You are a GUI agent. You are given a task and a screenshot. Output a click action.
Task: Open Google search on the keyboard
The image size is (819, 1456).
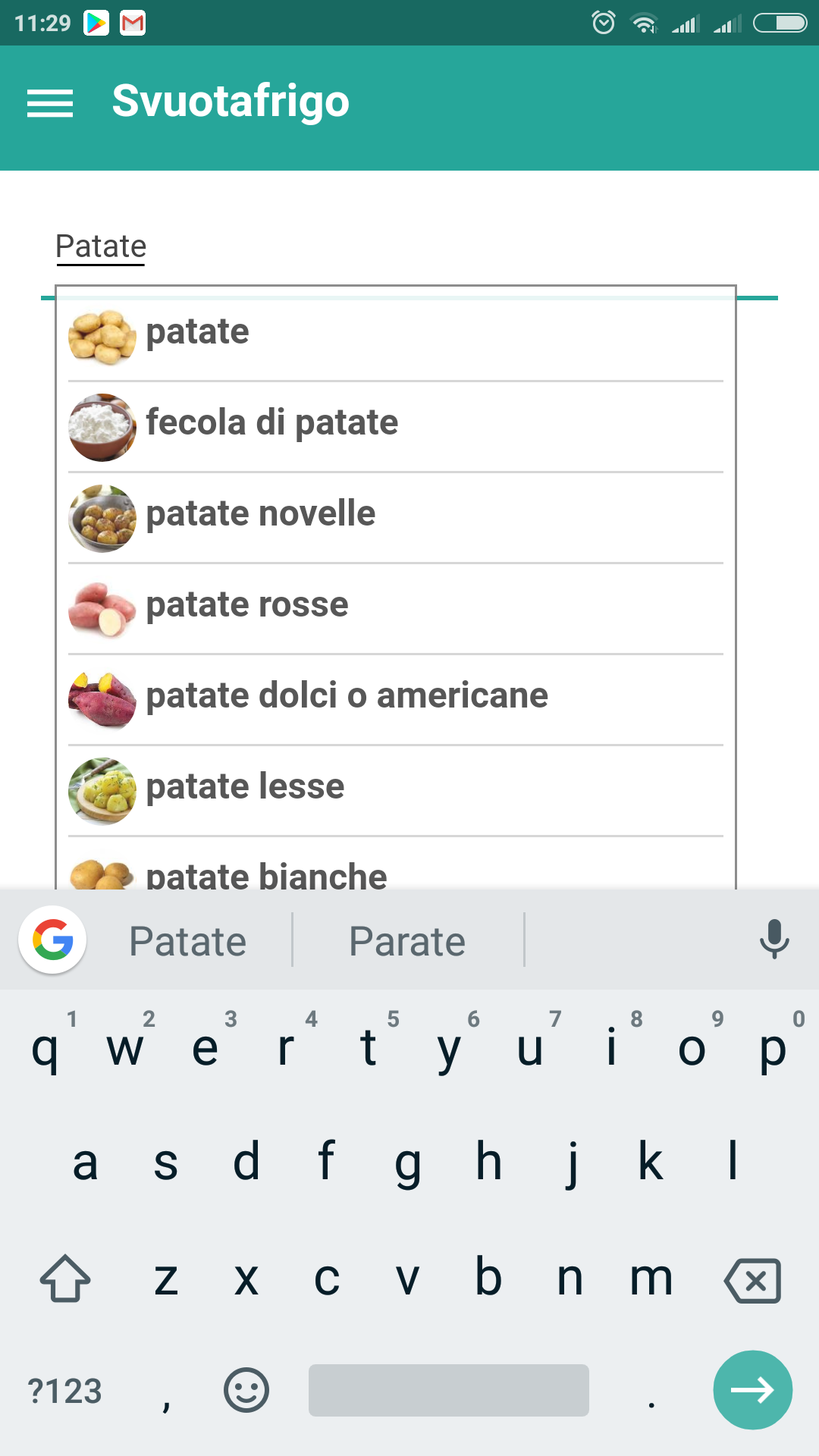pos(52,940)
